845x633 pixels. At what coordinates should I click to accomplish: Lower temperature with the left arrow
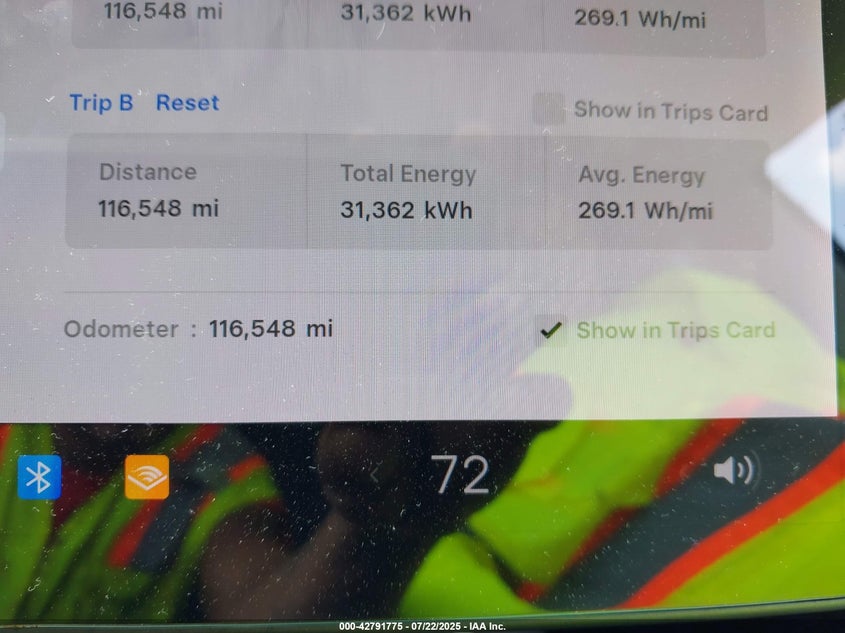(376, 474)
